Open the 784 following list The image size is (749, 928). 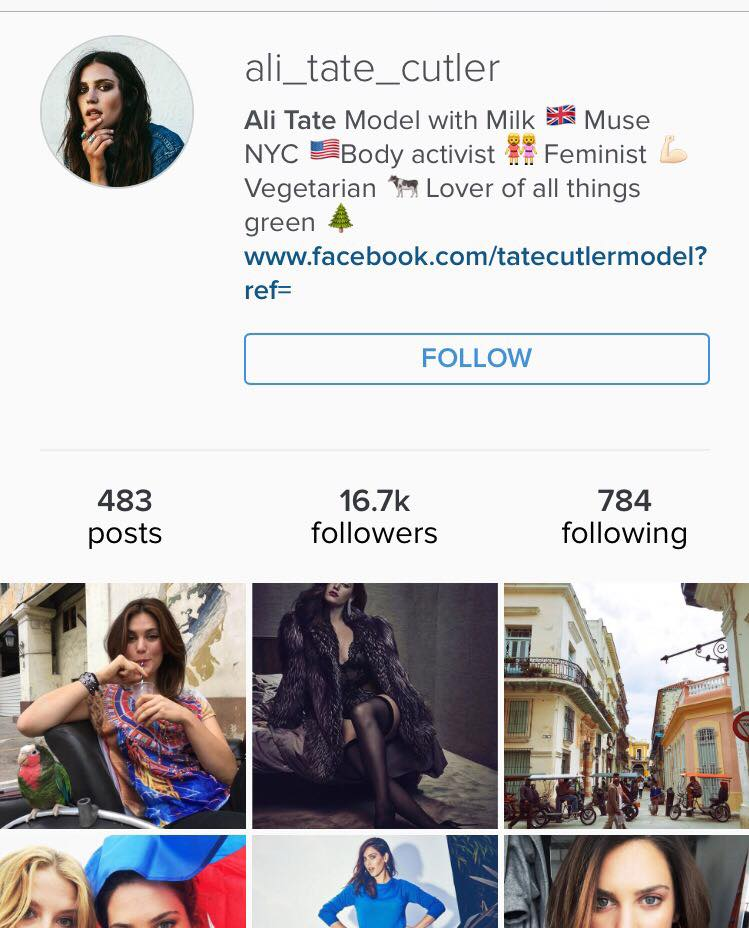pos(624,516)
